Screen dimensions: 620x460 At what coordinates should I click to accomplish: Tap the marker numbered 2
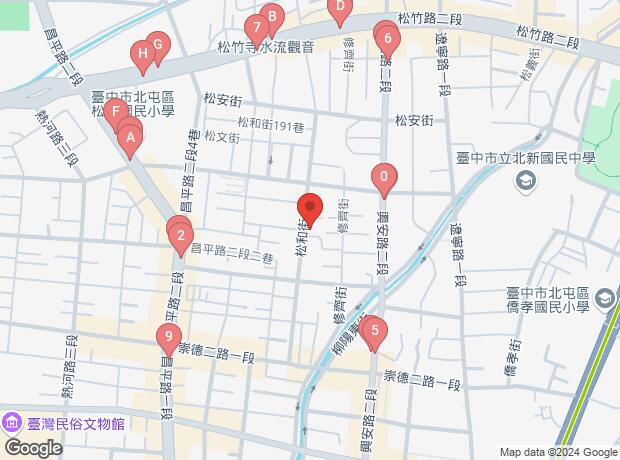(179, 236)
